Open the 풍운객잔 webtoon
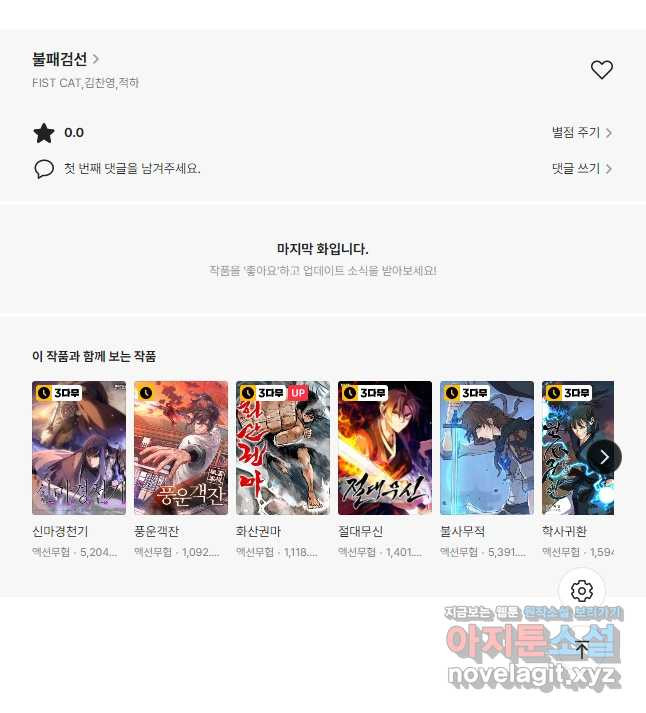Viewport: 646px width, 713px height. pos(181,448)
